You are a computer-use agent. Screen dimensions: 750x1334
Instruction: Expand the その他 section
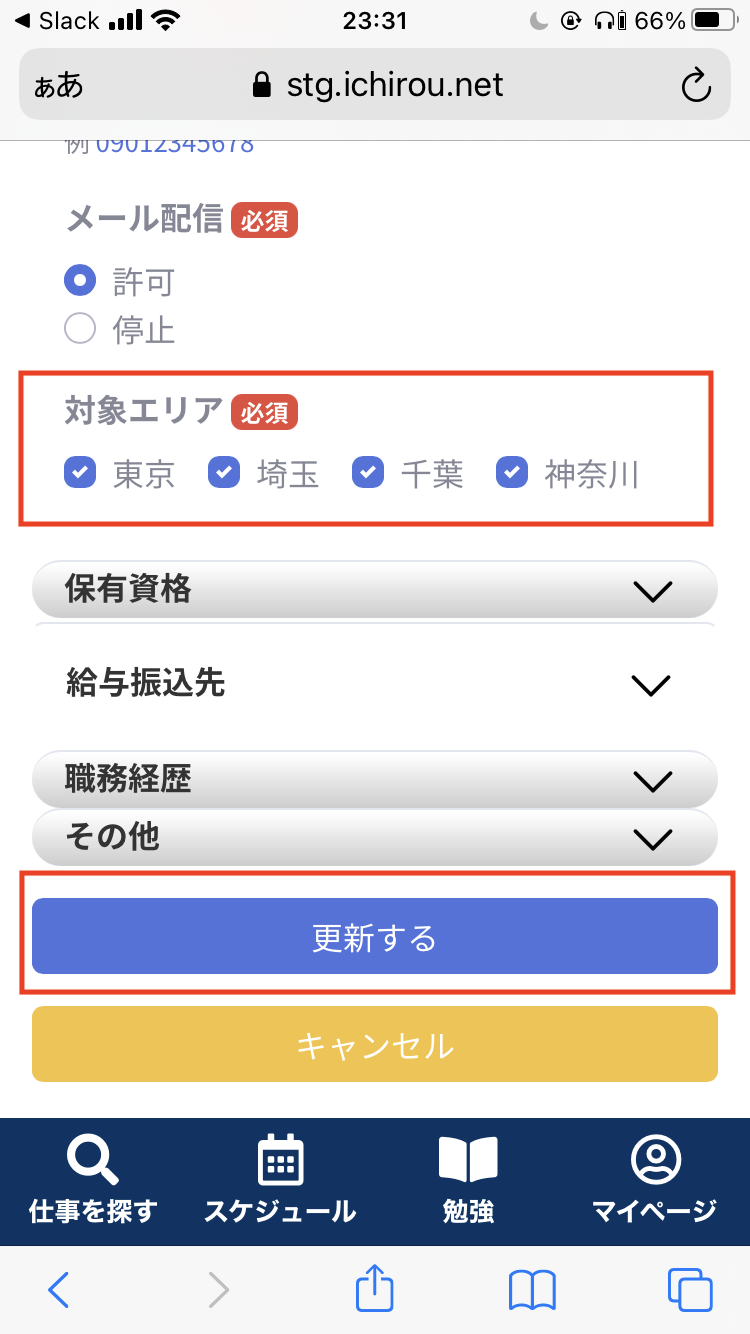tap(374, 837)
